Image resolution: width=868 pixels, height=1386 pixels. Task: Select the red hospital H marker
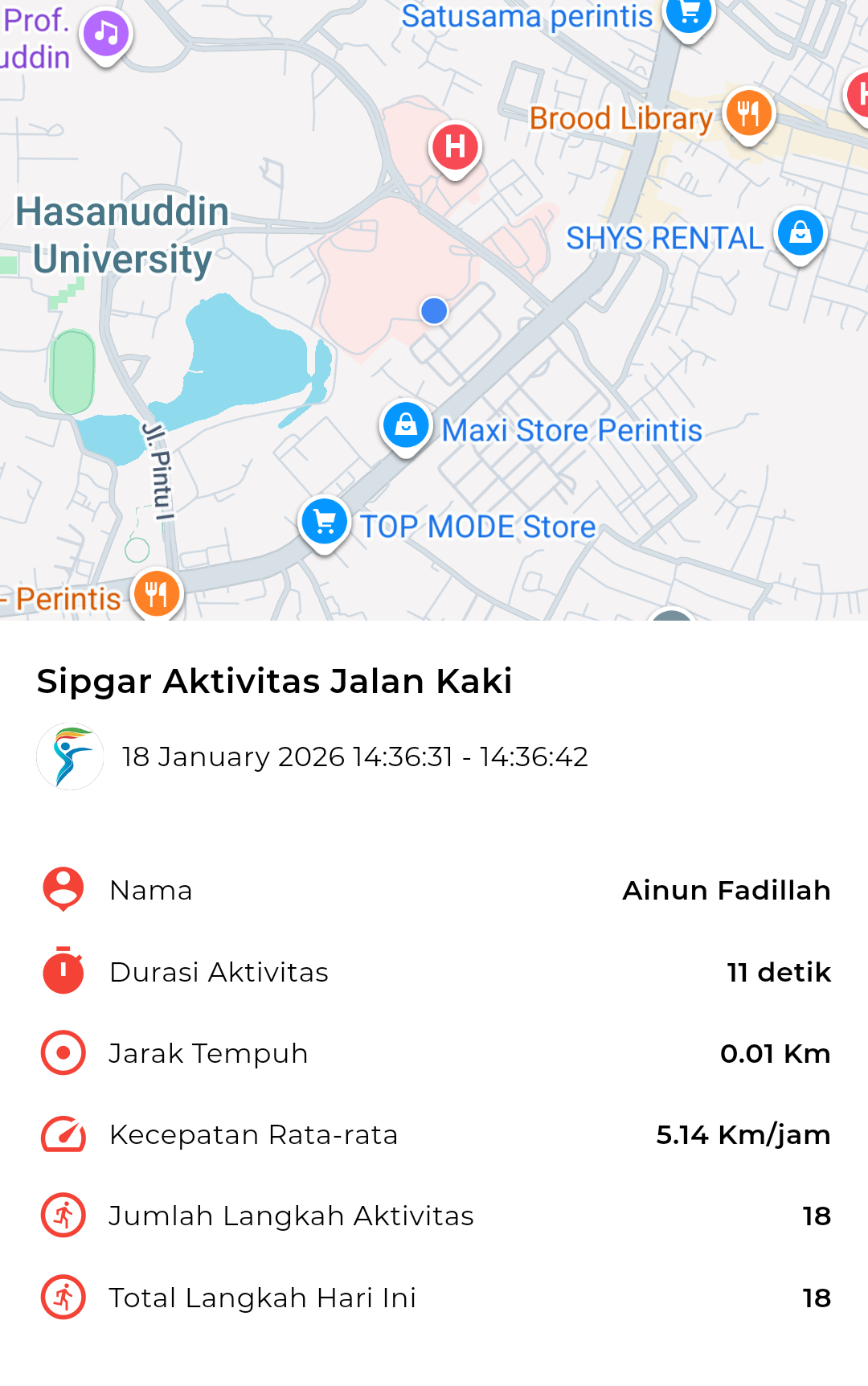(455, 147)
